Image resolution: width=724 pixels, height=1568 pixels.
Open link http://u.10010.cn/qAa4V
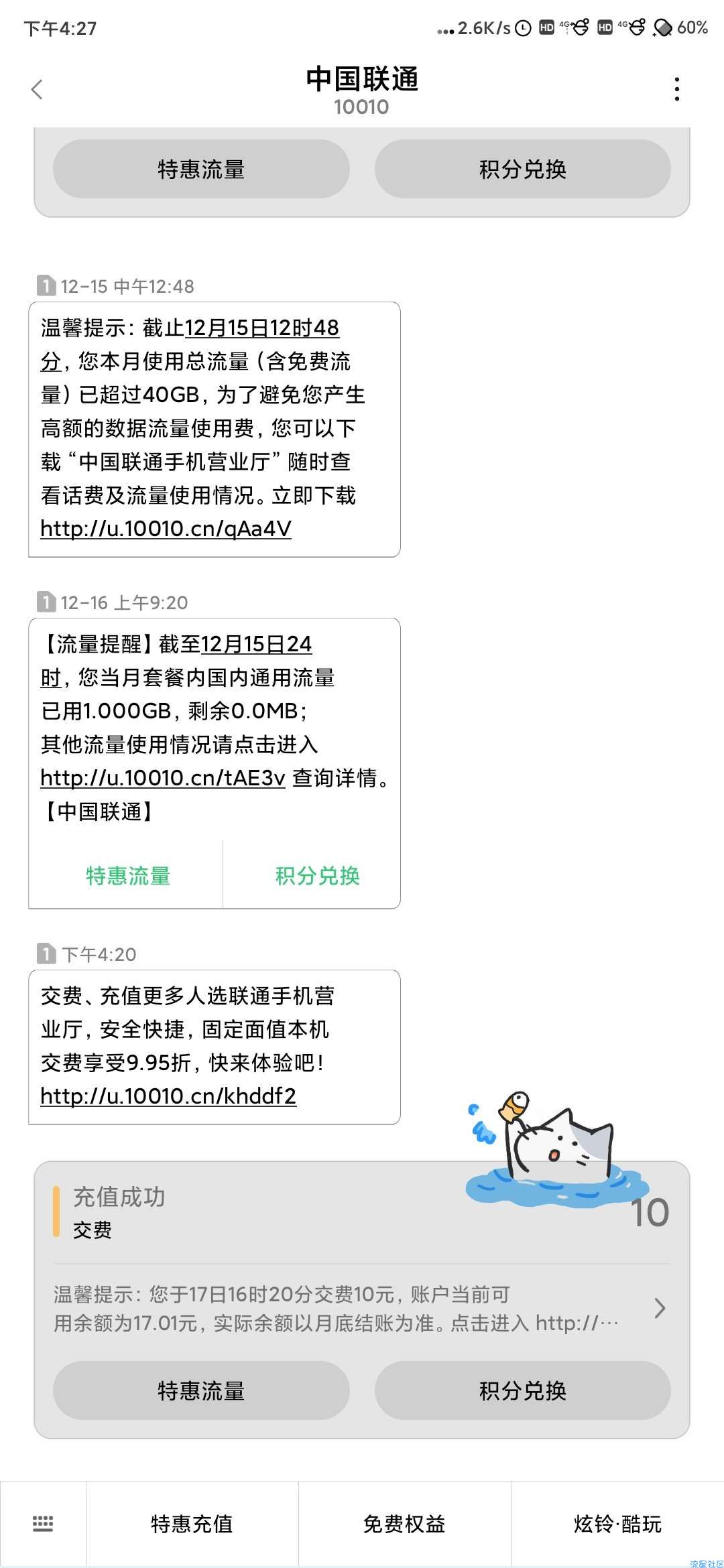tap(166, 529)
